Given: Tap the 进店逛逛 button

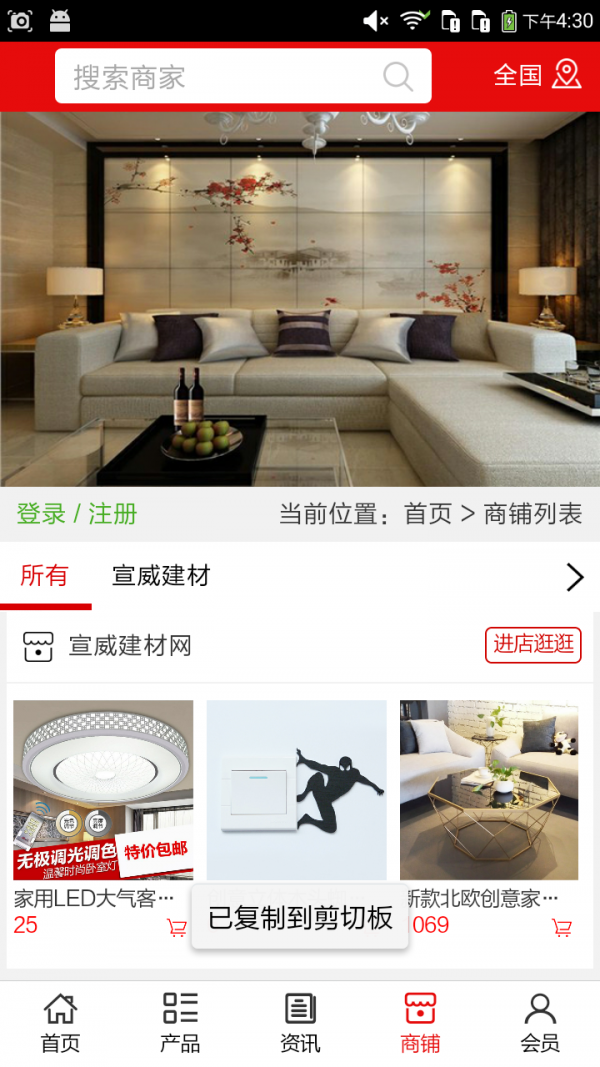Looking at the screenshot, I should click(x=533, y=645).
